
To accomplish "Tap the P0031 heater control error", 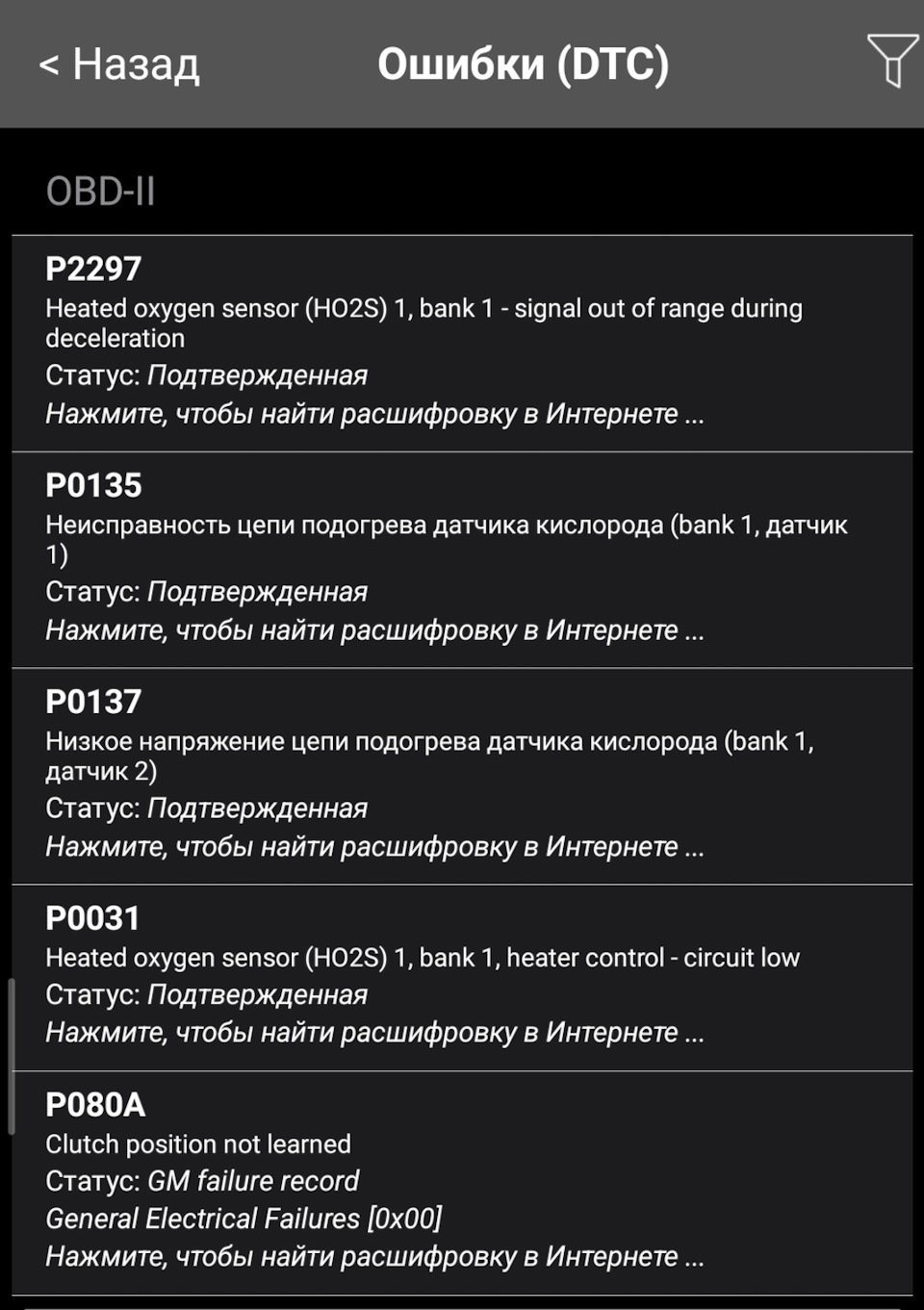I will click(x=462, y=977).
